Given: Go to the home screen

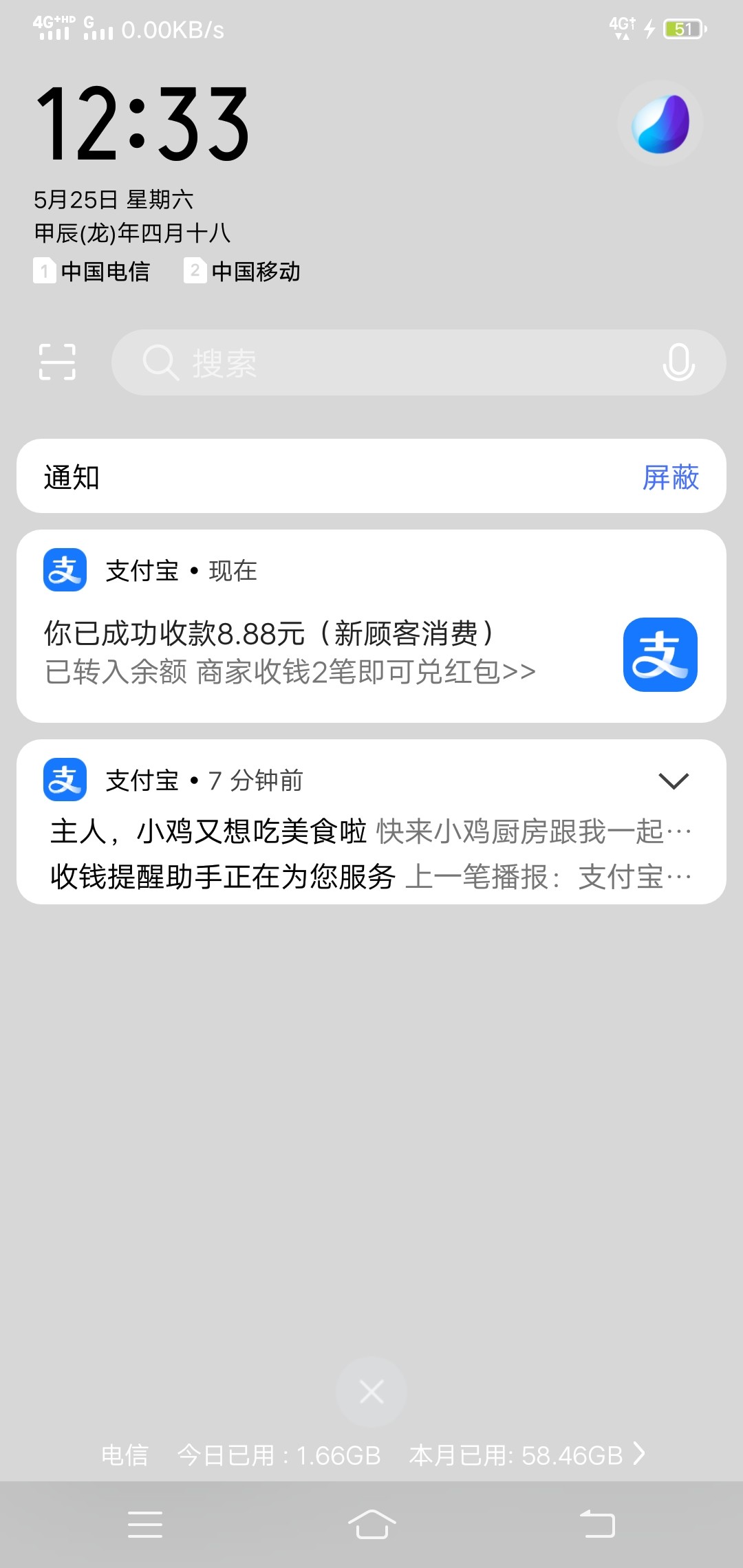Looking at the screenshot, I should click(371, 1524).
